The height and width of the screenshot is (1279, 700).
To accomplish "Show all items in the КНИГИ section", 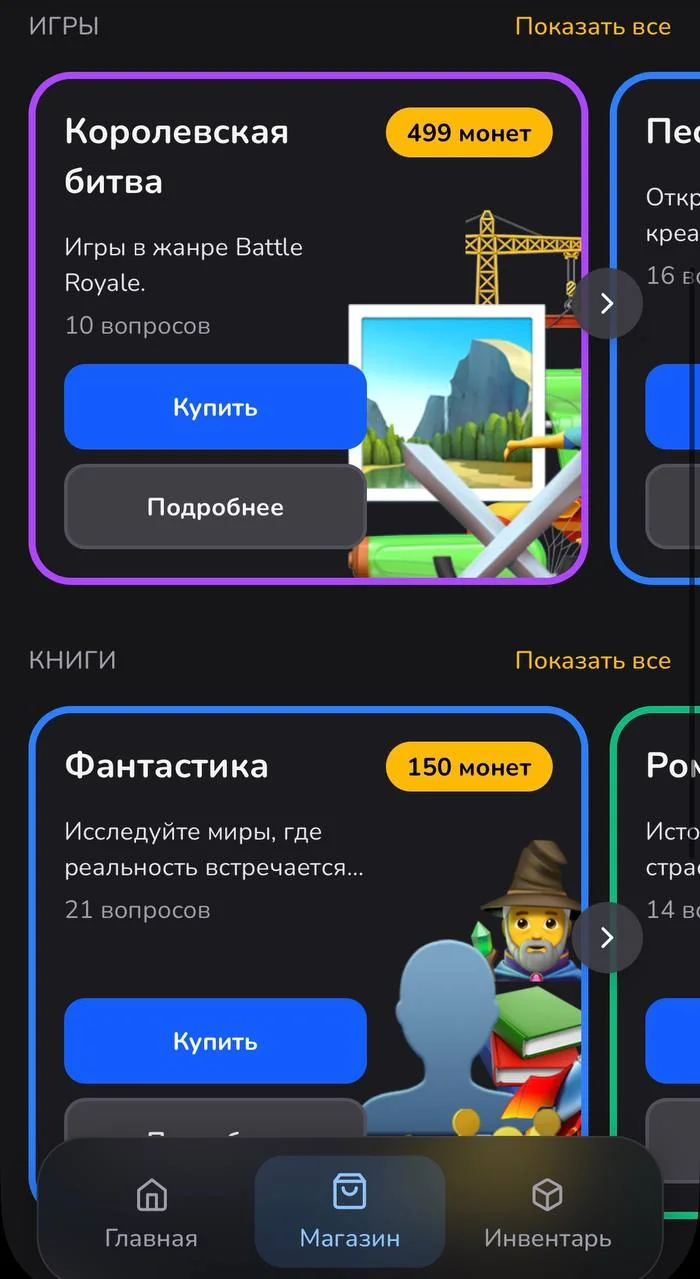I will click(x=592, y=660).
